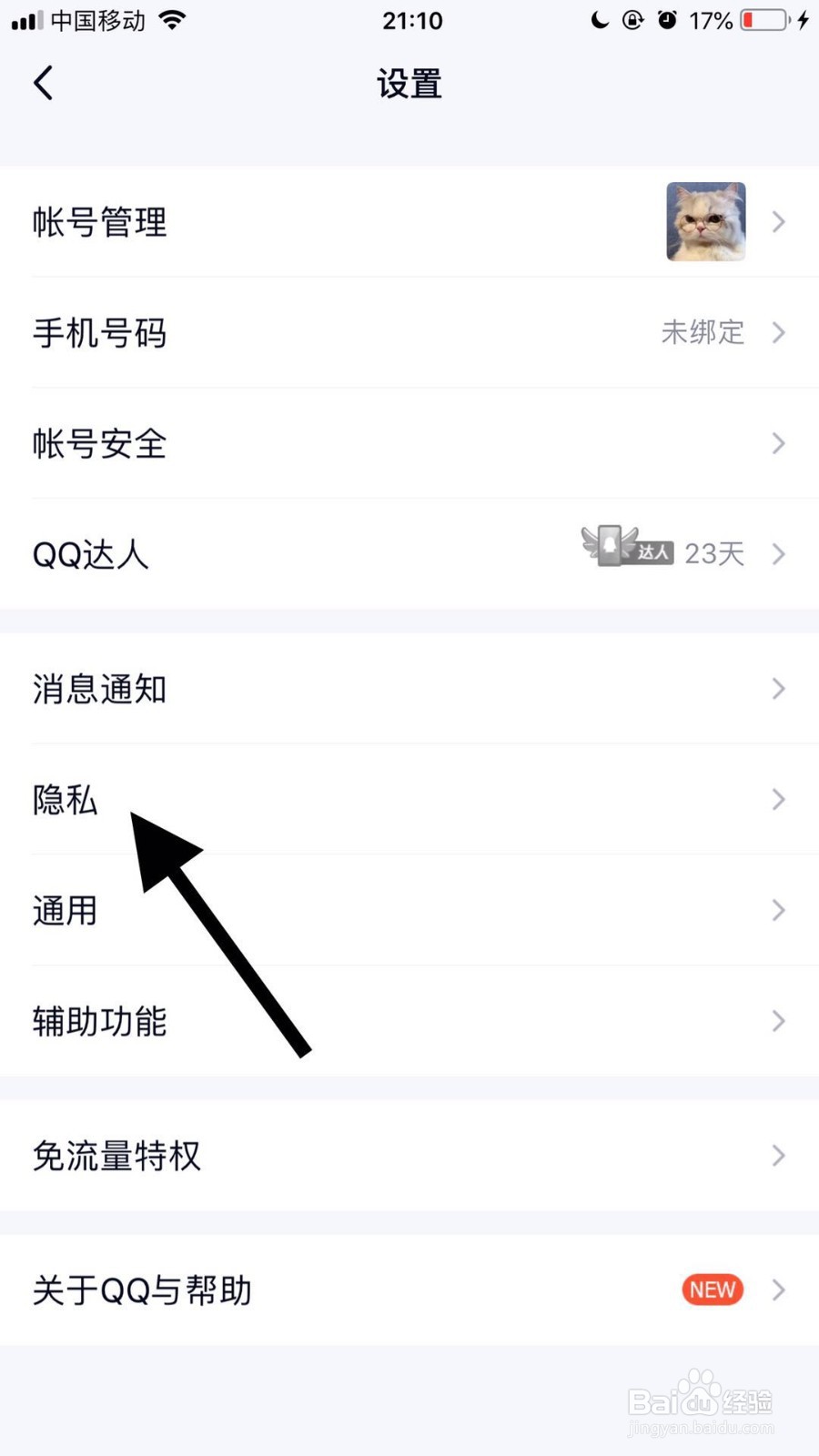The height and width of the screenshot is (1456, 819).
Task: Expand the 帐号安全 row chevron
Action: [778, 444]
